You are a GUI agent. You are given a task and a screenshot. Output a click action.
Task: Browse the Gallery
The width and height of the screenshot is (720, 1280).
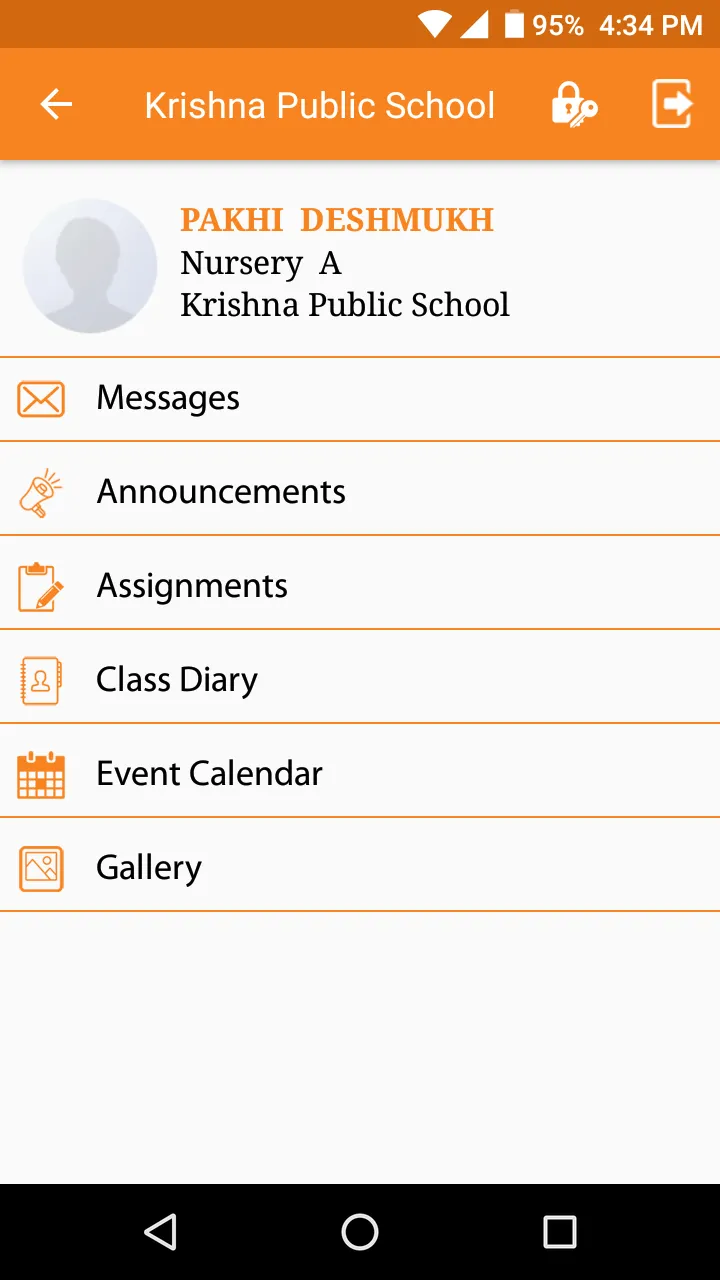(360, 865)
